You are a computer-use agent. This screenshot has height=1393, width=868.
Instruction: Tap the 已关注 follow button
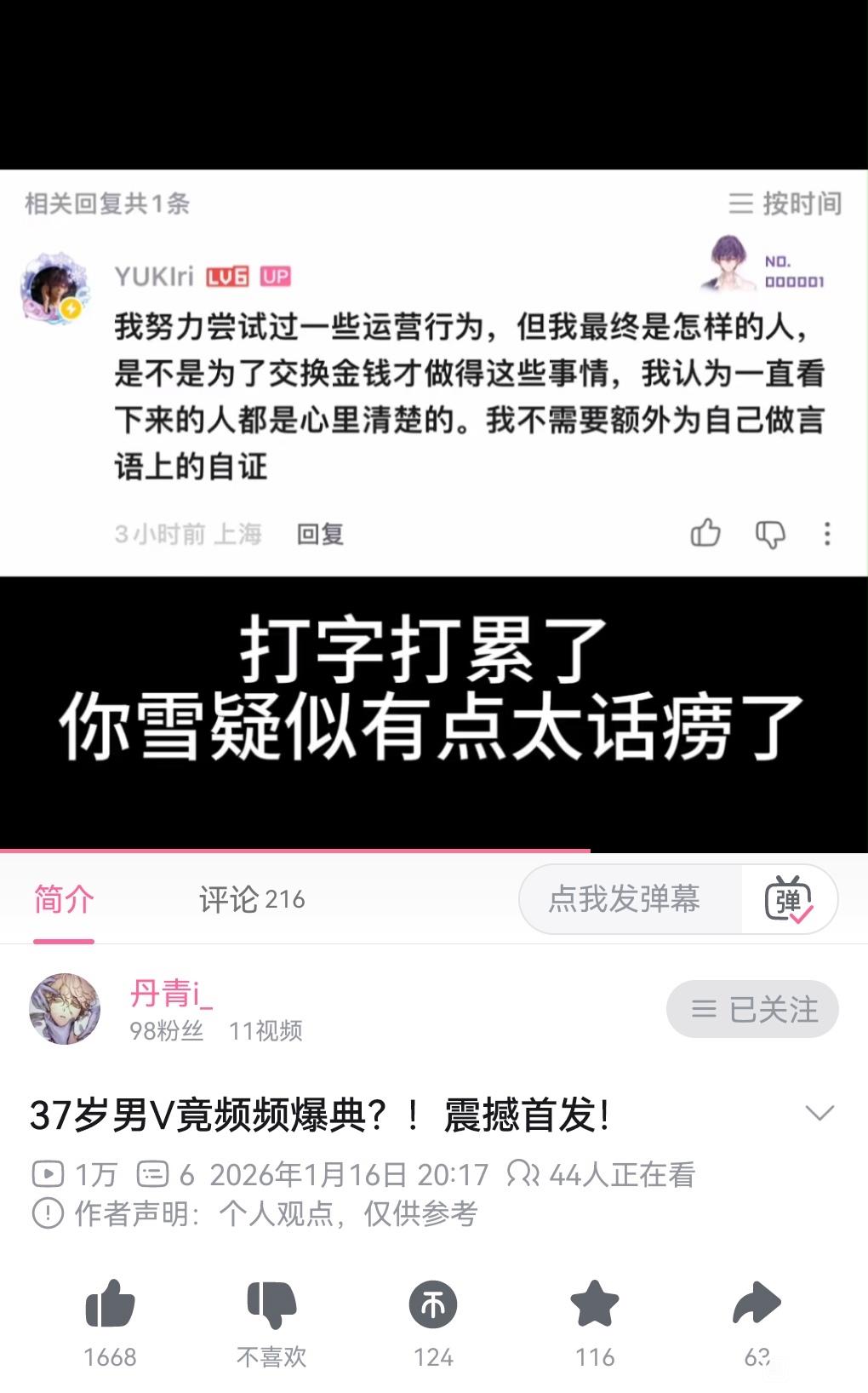coord(752,1010)
